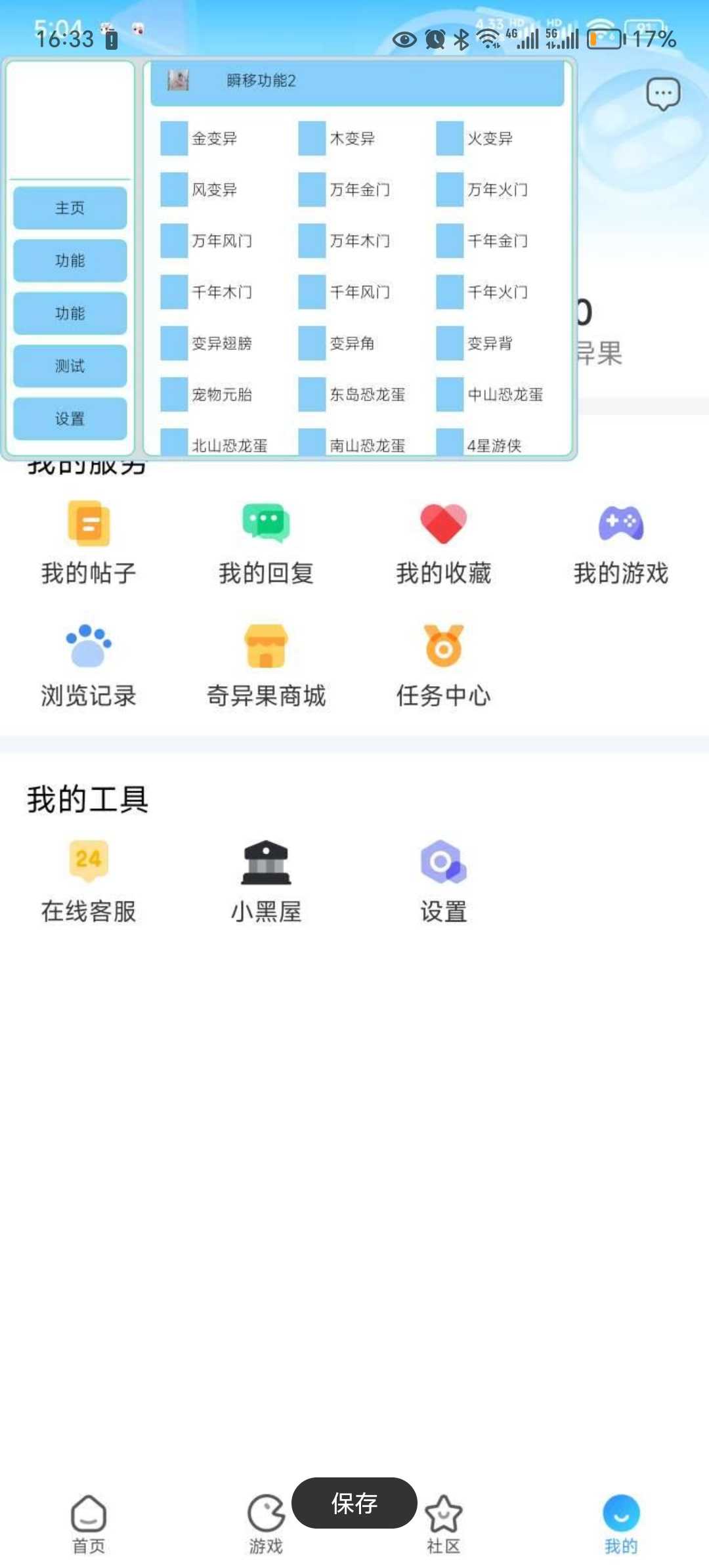This screenshot has width=709, height=1568.
Task: Switch to the 社区 tab
Action: coord(443,1525)
